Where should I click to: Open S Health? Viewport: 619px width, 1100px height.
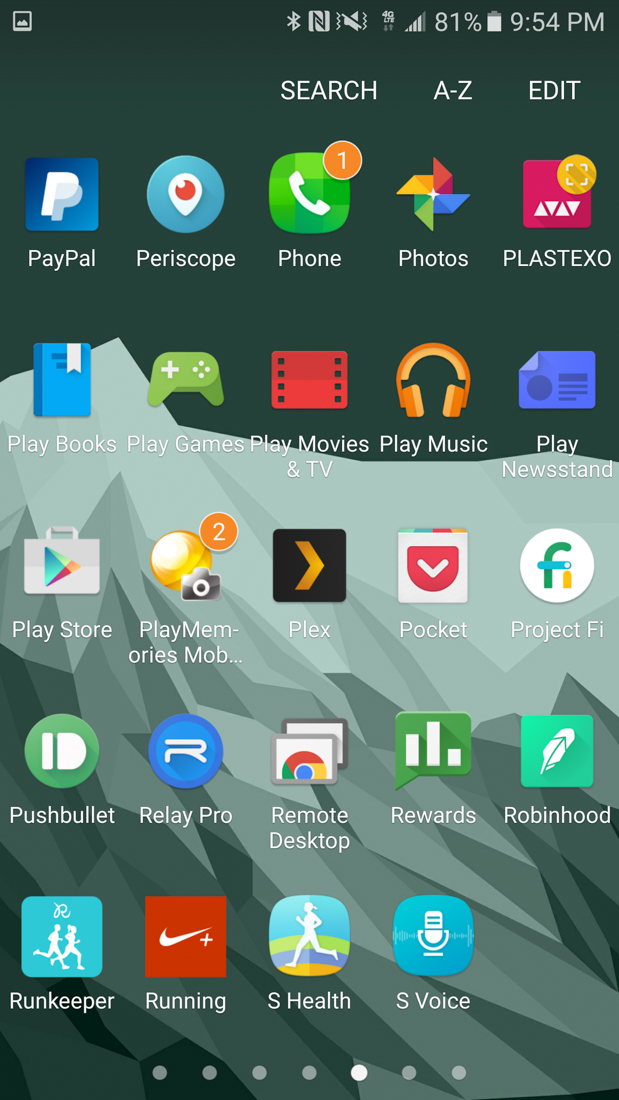pyautogui.click(x=309, y=937)
